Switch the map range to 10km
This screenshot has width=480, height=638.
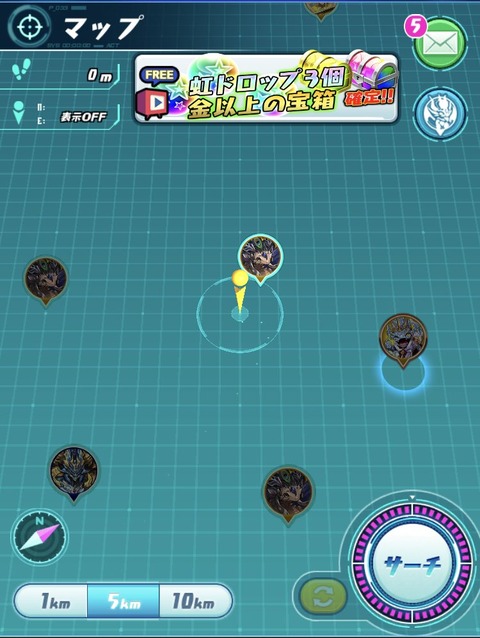(x=196, y=601)
